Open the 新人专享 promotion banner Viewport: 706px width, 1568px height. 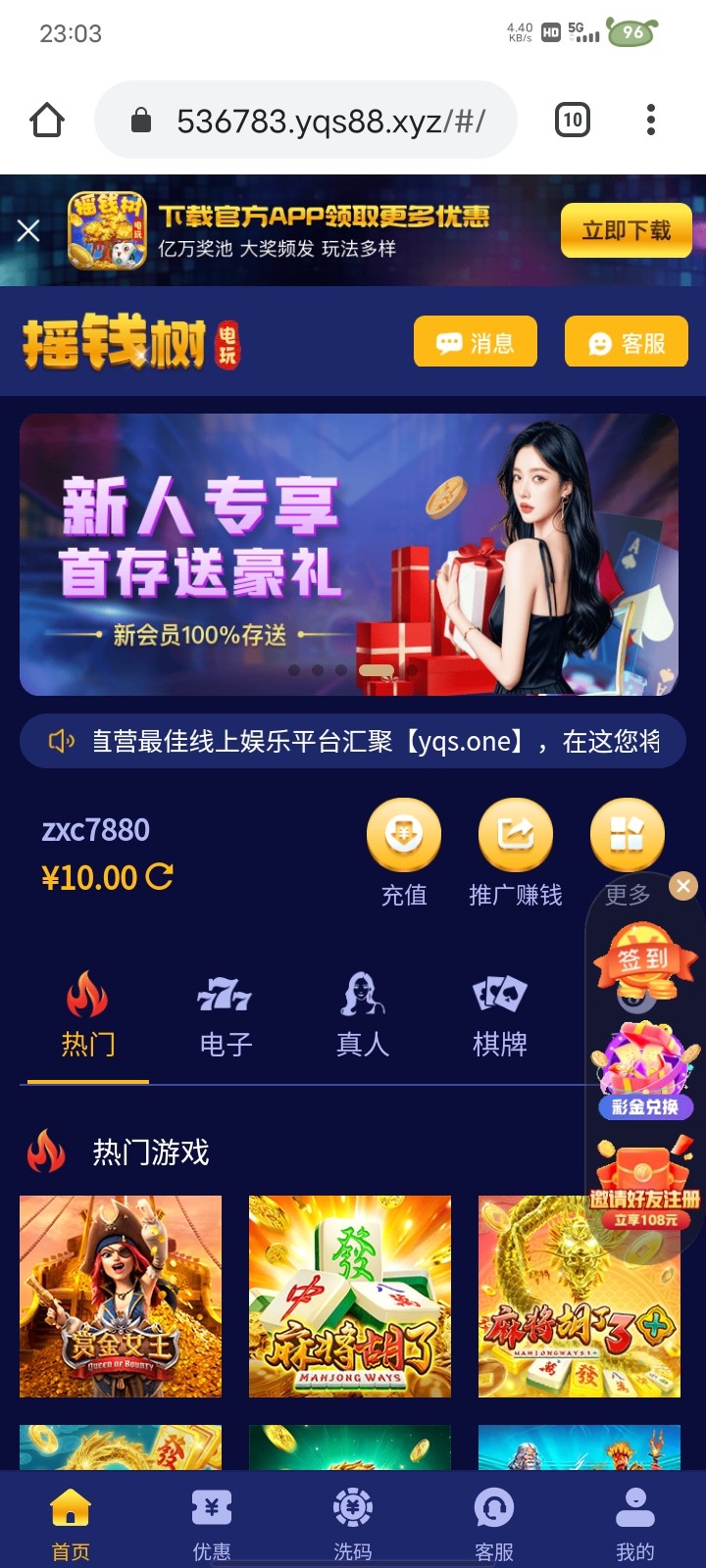pyautogui.click(x=348, y=555)
